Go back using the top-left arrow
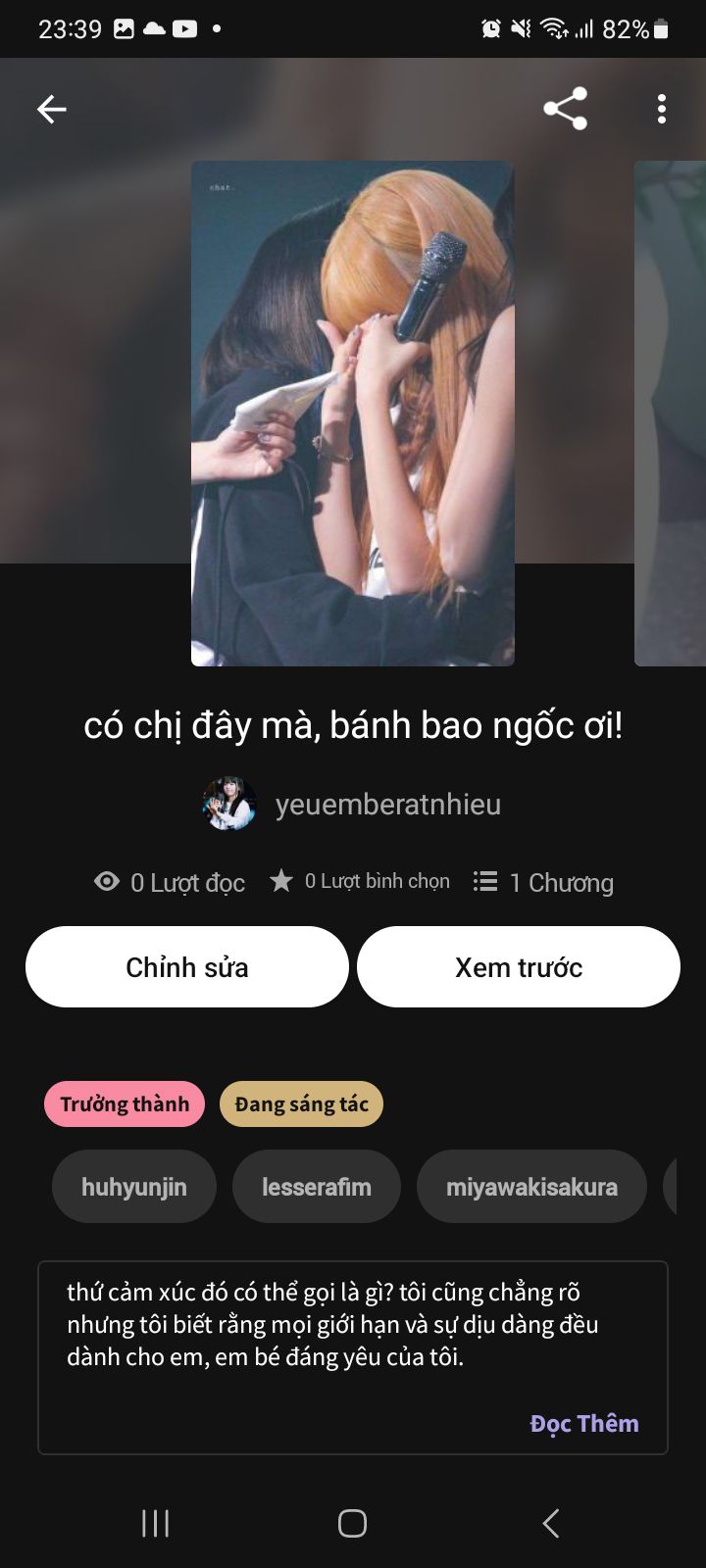The image size is (706, 1568). 52,109
